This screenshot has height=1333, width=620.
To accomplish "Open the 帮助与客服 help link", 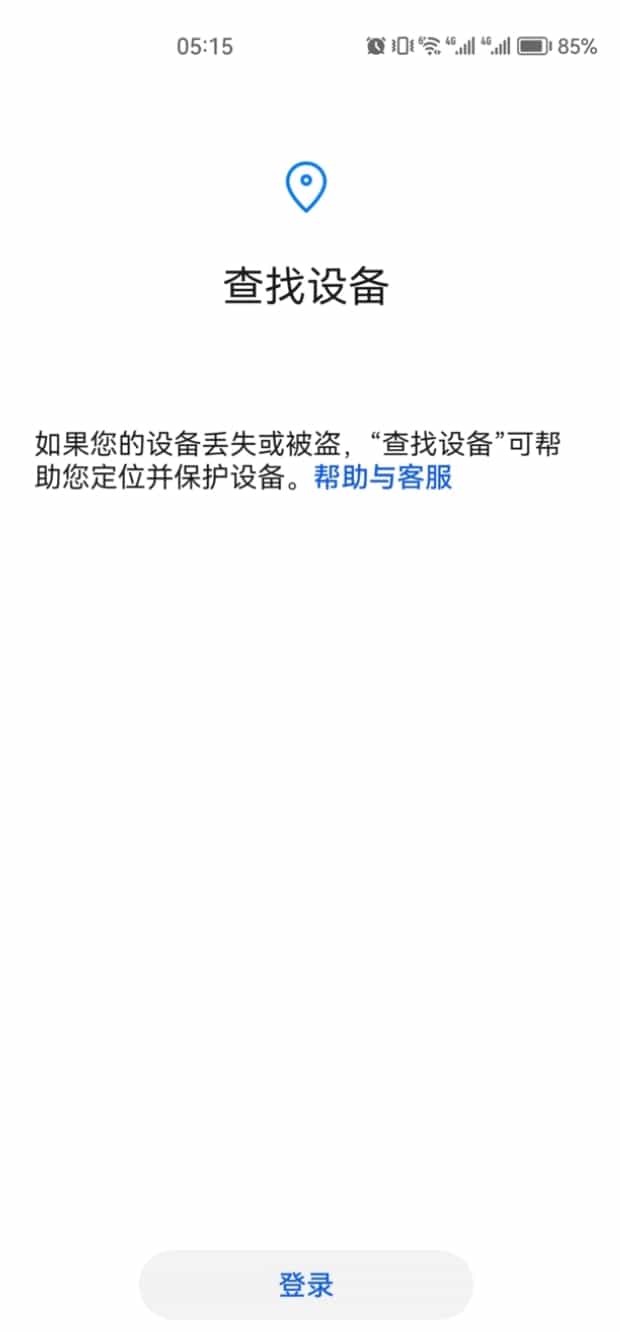I will point(383,477).
